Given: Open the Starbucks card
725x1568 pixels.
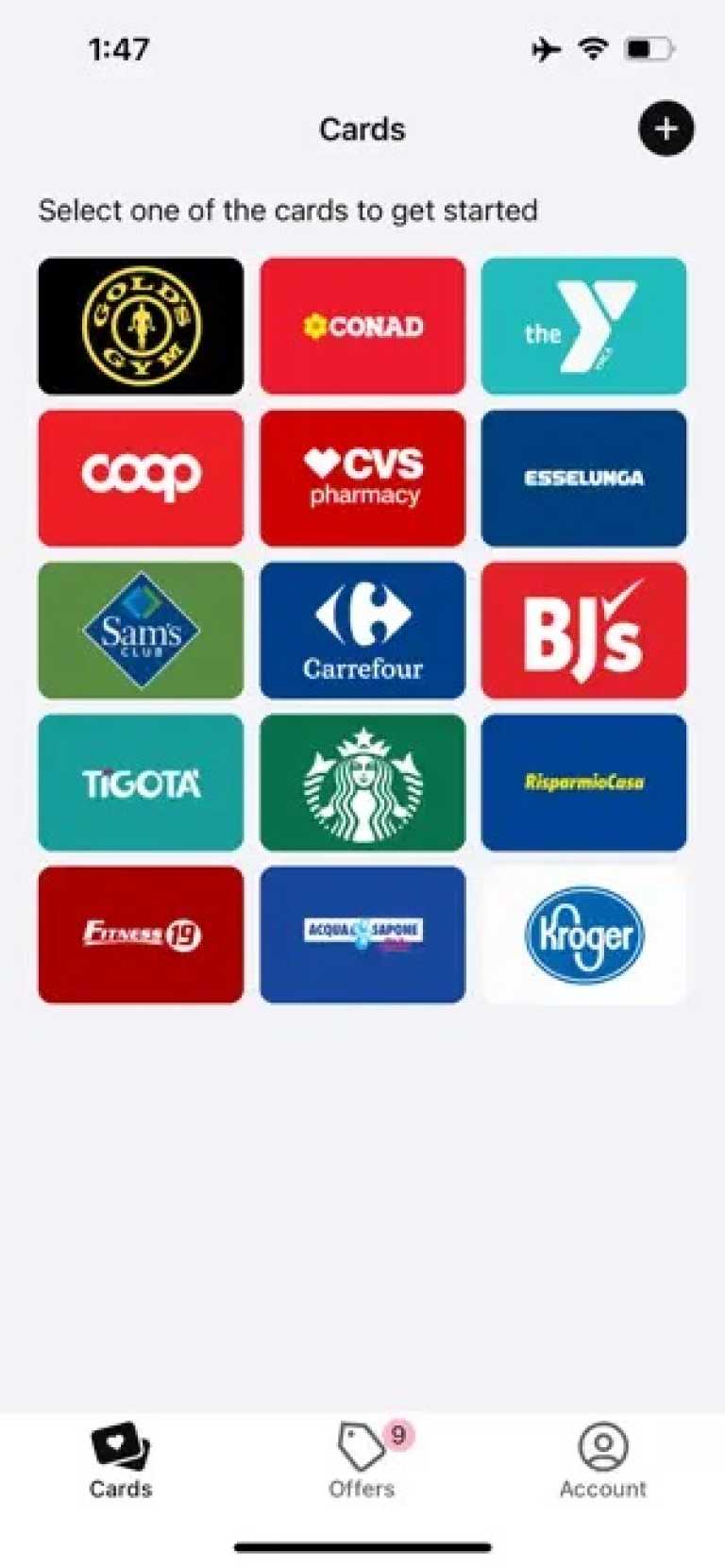Looking at the screenshot, I should point(362,783).
